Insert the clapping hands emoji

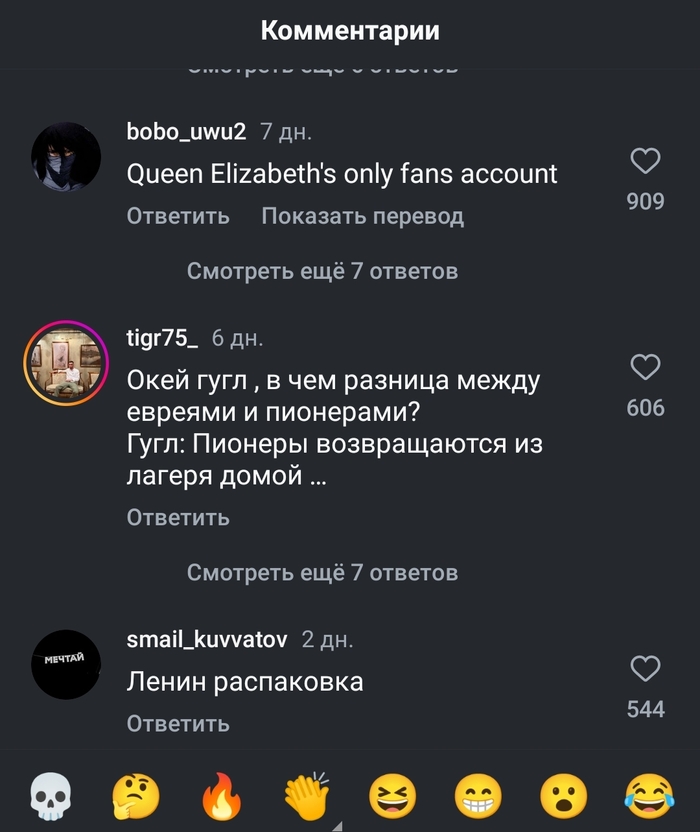[306, 797]
